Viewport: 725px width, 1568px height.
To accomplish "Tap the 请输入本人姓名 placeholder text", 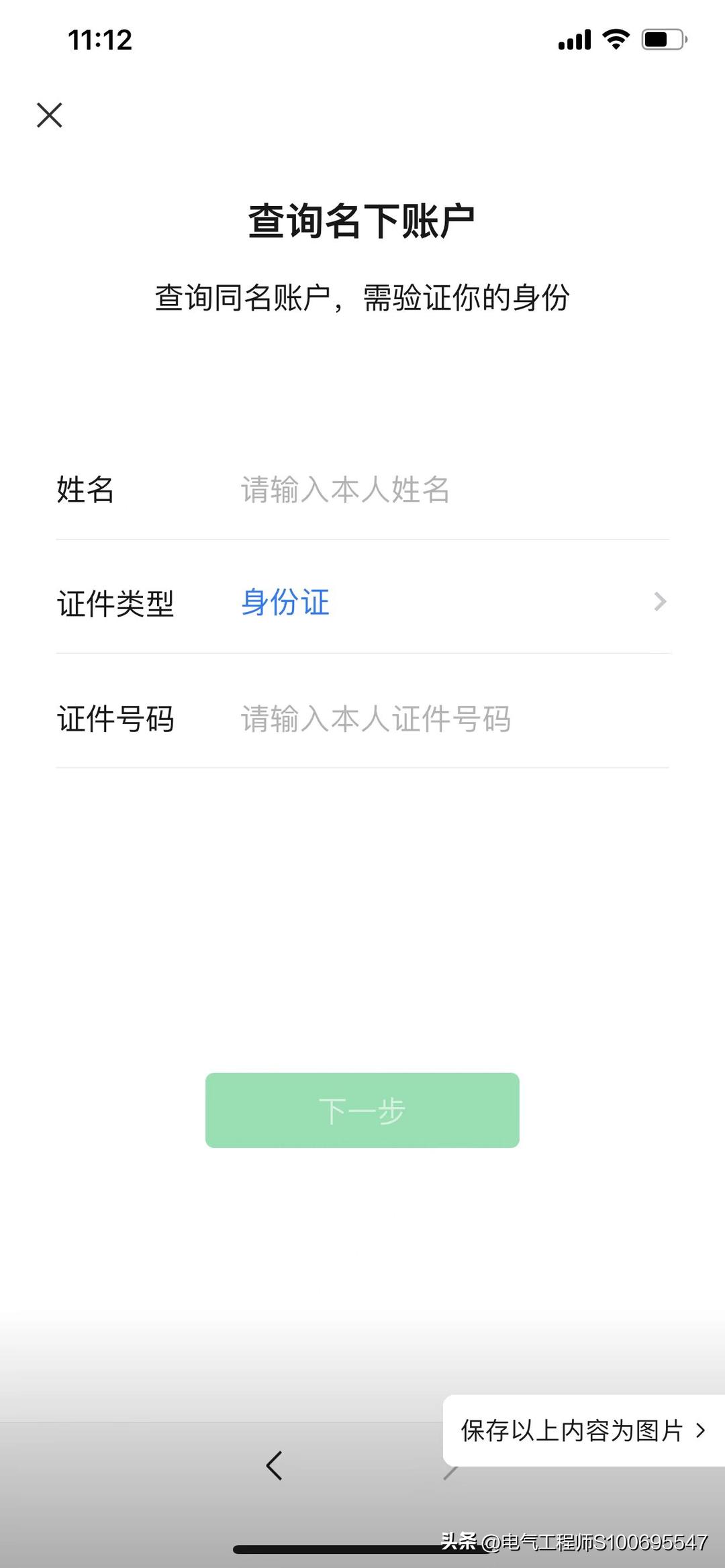I will 342,490.
